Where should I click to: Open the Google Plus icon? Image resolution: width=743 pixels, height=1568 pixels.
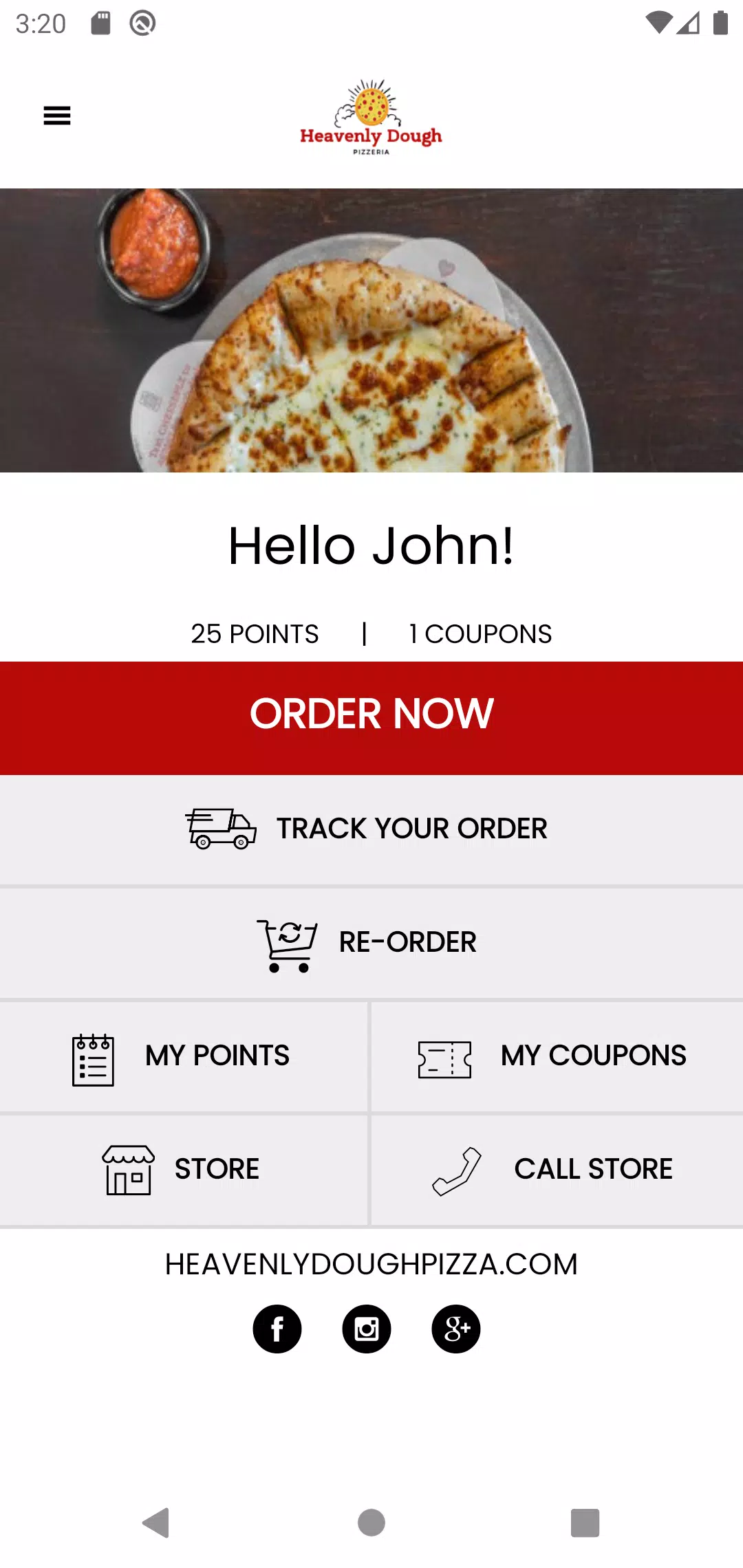(x=456, y=1329)
